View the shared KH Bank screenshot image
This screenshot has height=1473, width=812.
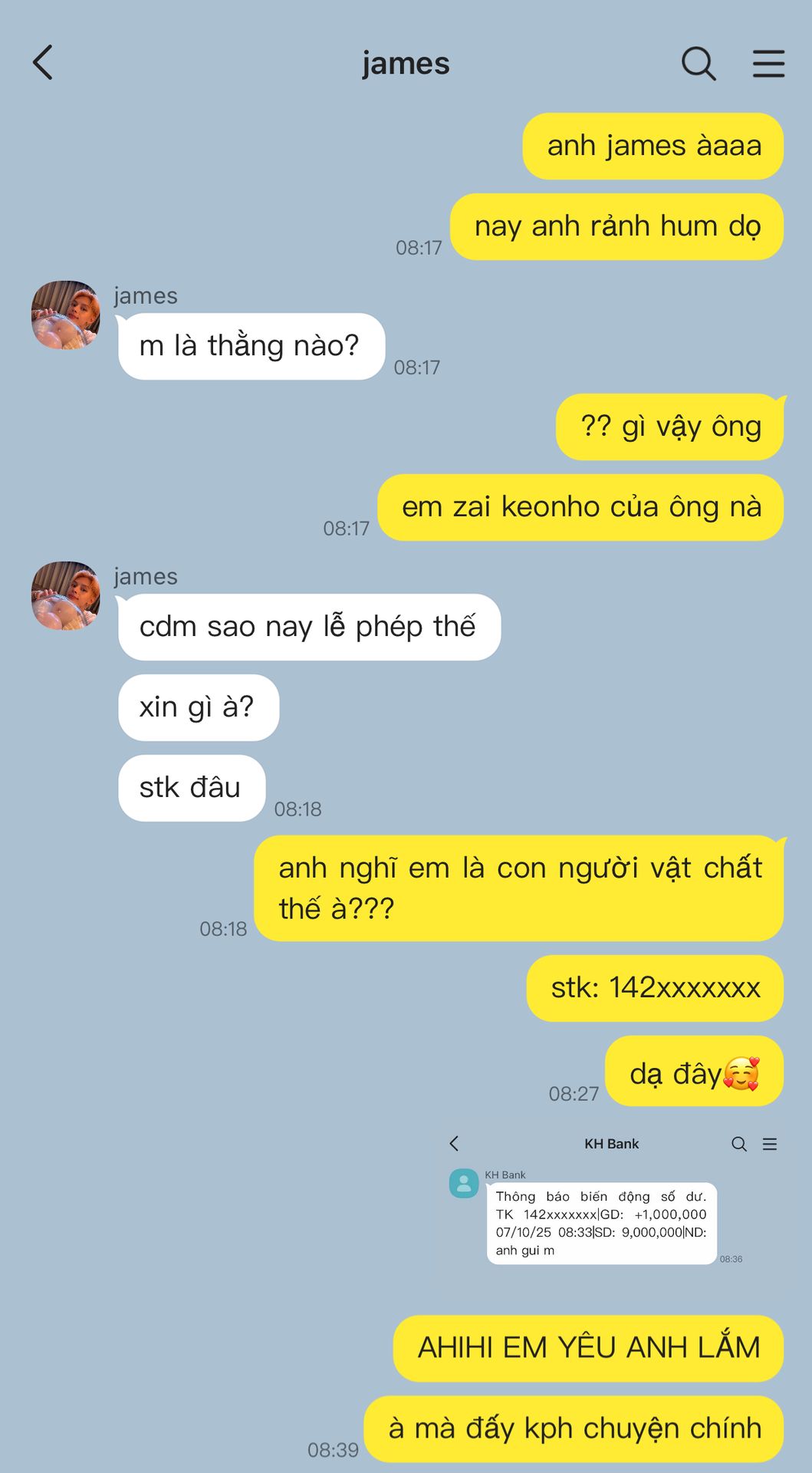point(611,1204)
